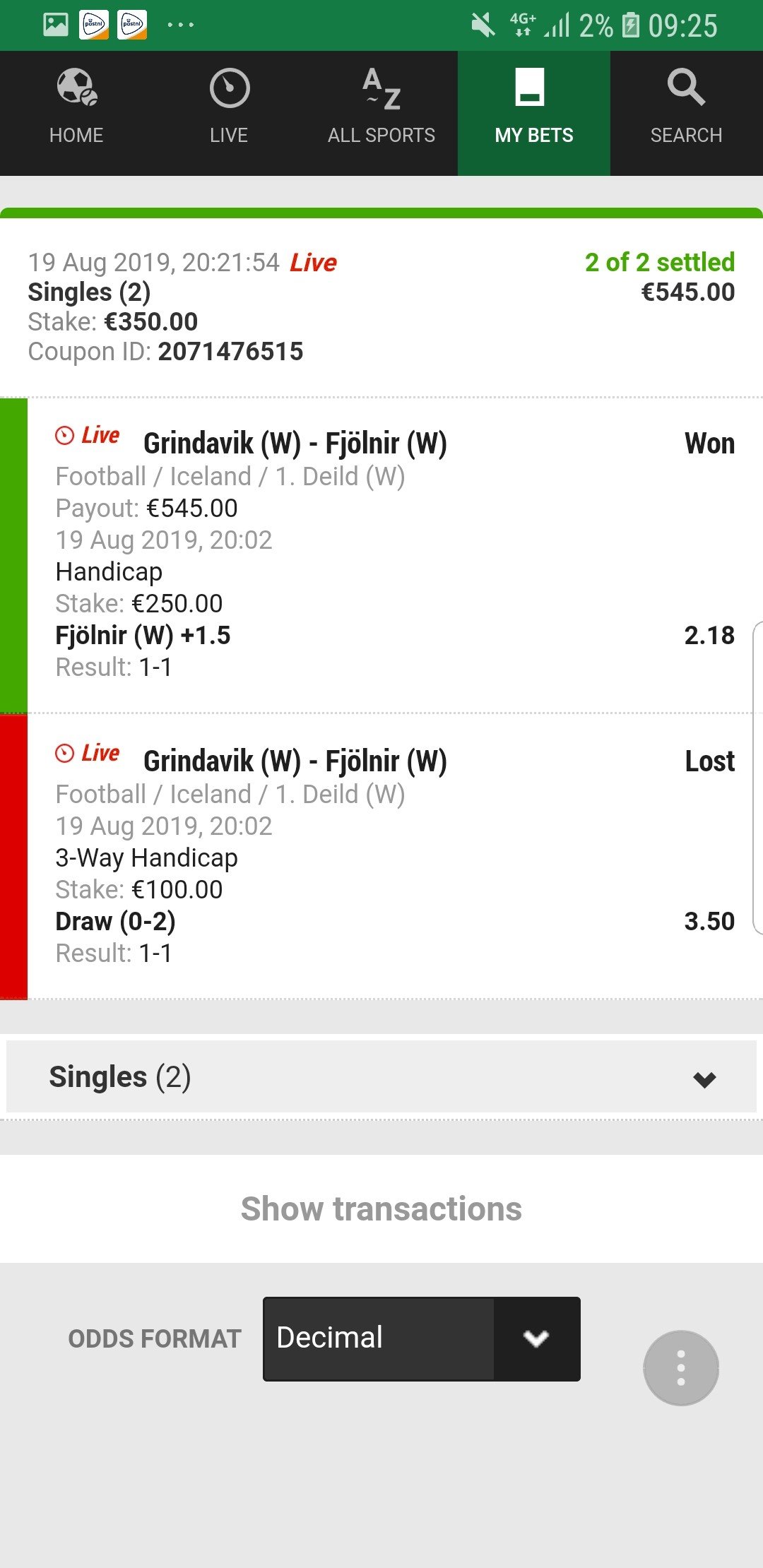Image resolution: width=763 pixels, height=1568 pixels.
Task: Expand the Singles (2) section
Action: [381, 1078]
